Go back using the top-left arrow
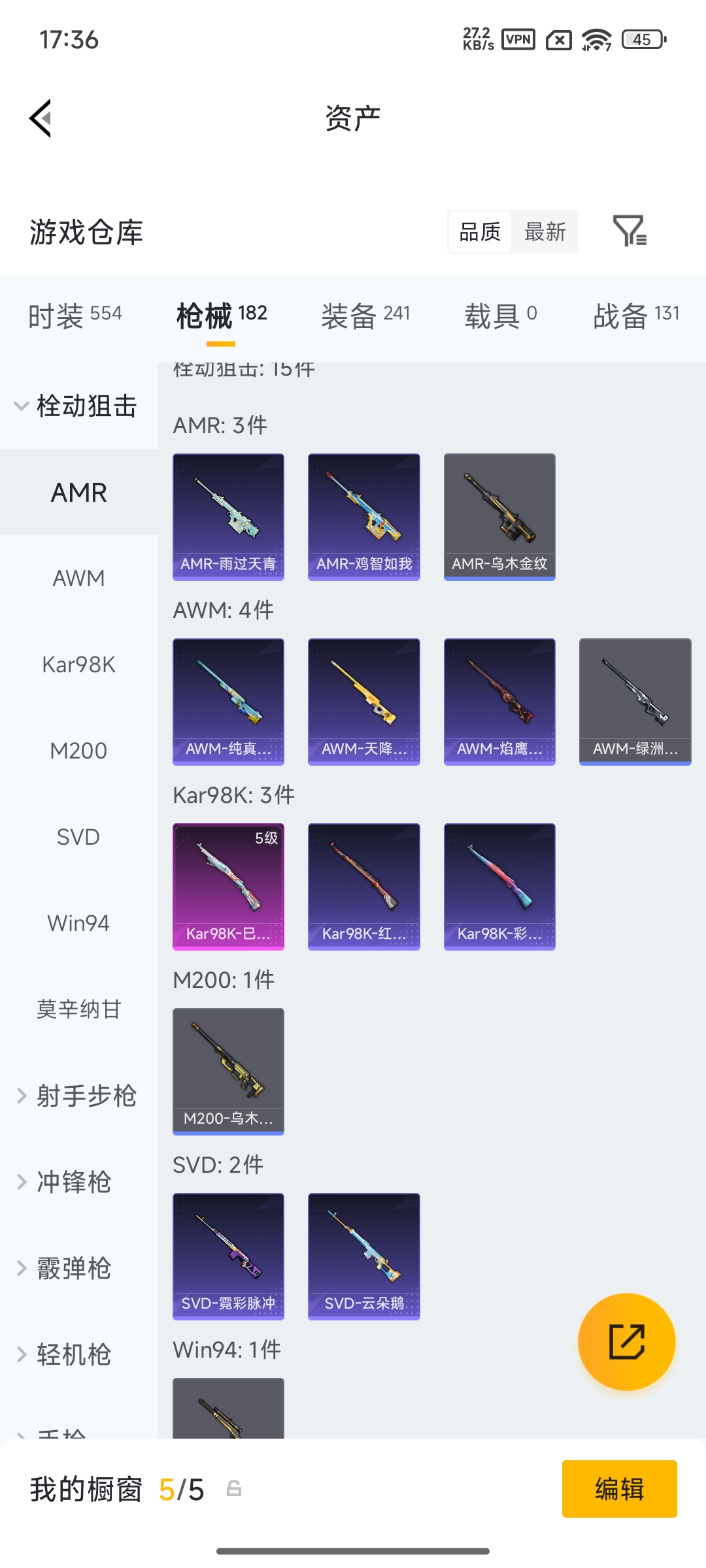 coord(41,118)
